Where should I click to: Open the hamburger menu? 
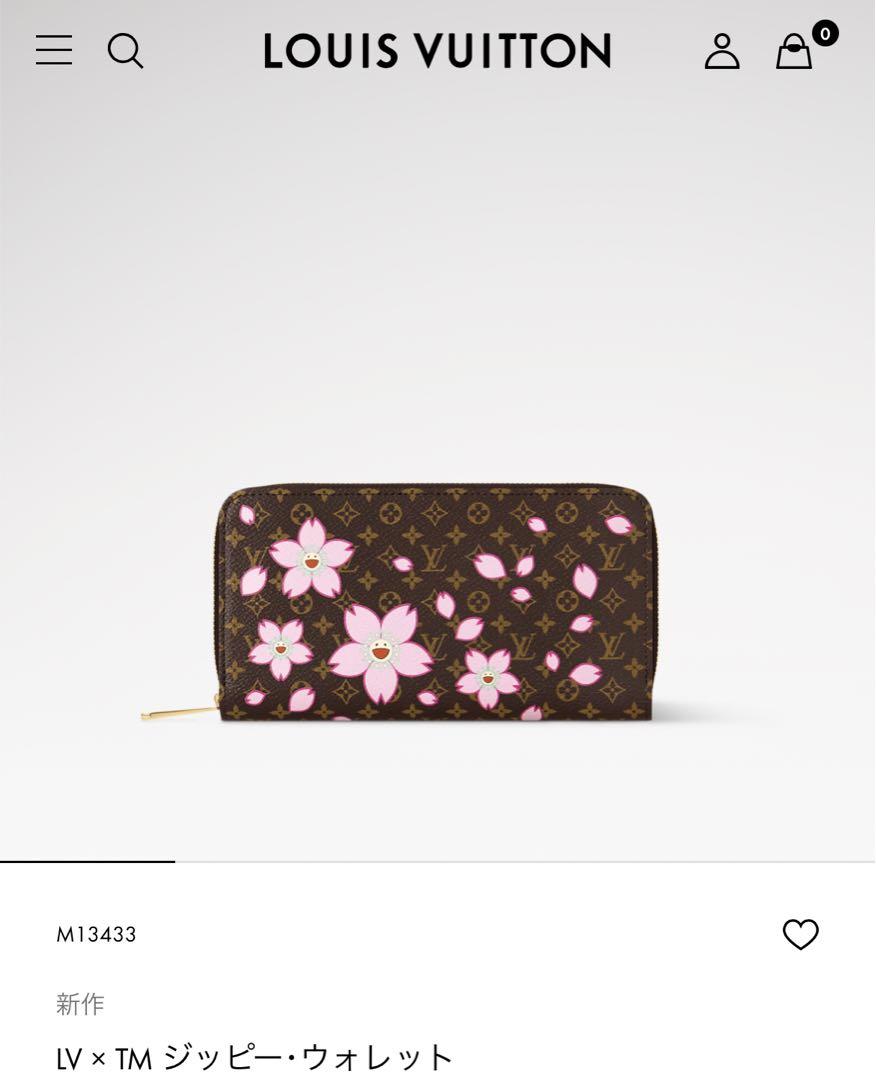pyautogui.click(x=54, y=50)
